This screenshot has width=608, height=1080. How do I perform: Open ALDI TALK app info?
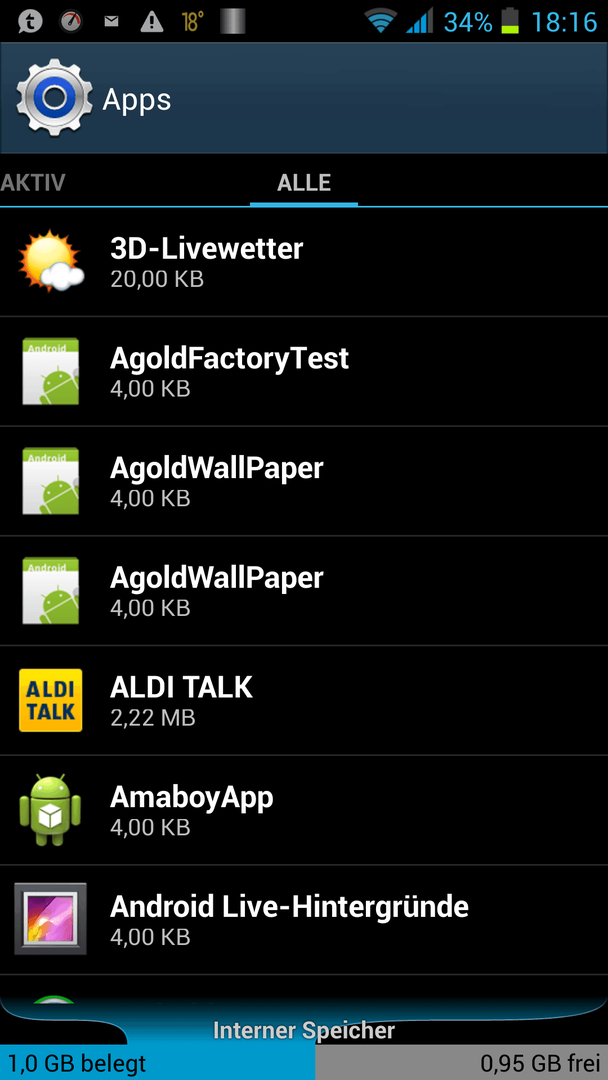[304, 700]
